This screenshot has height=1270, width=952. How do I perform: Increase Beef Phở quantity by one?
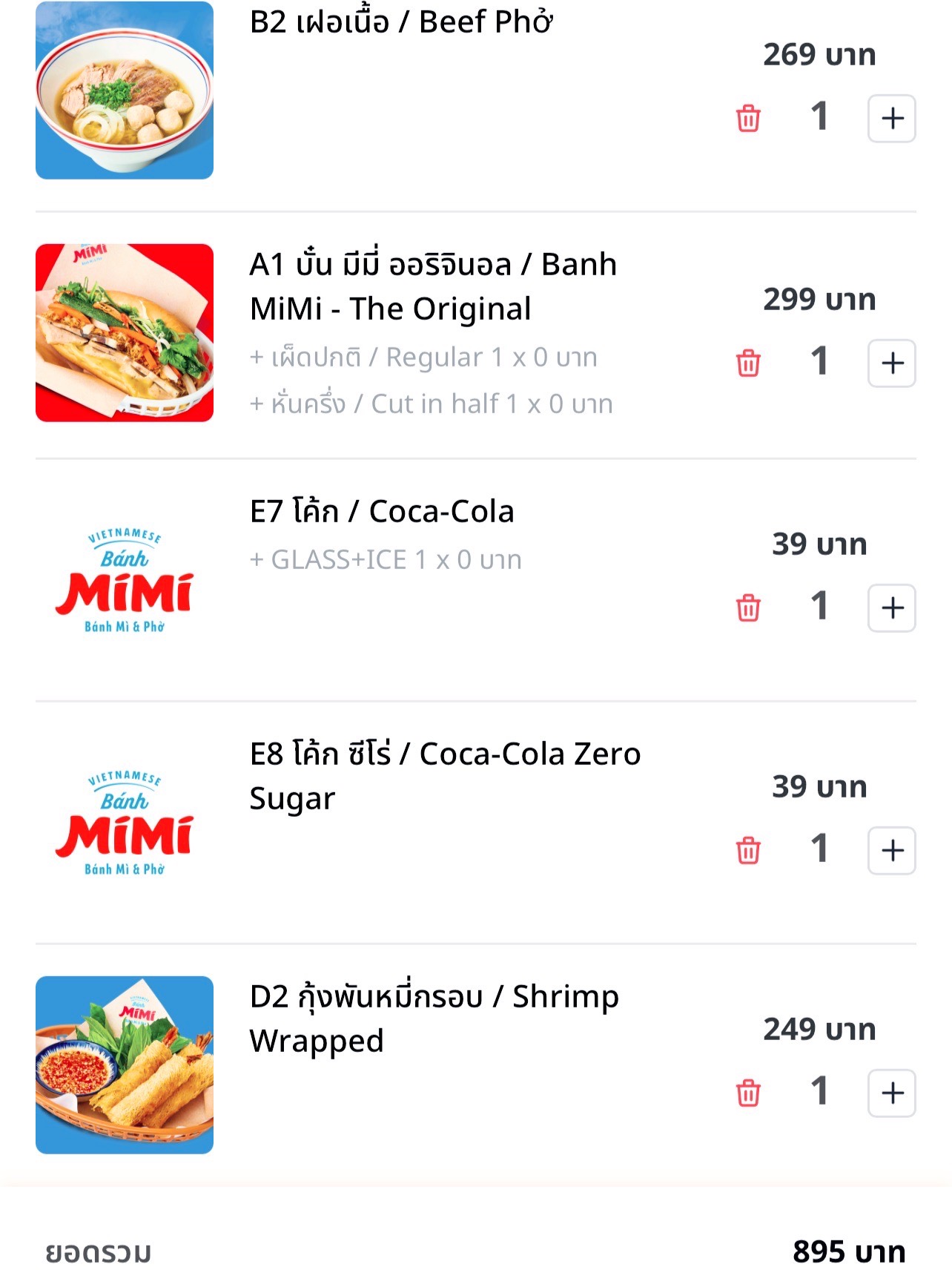[x=892, y=119]
